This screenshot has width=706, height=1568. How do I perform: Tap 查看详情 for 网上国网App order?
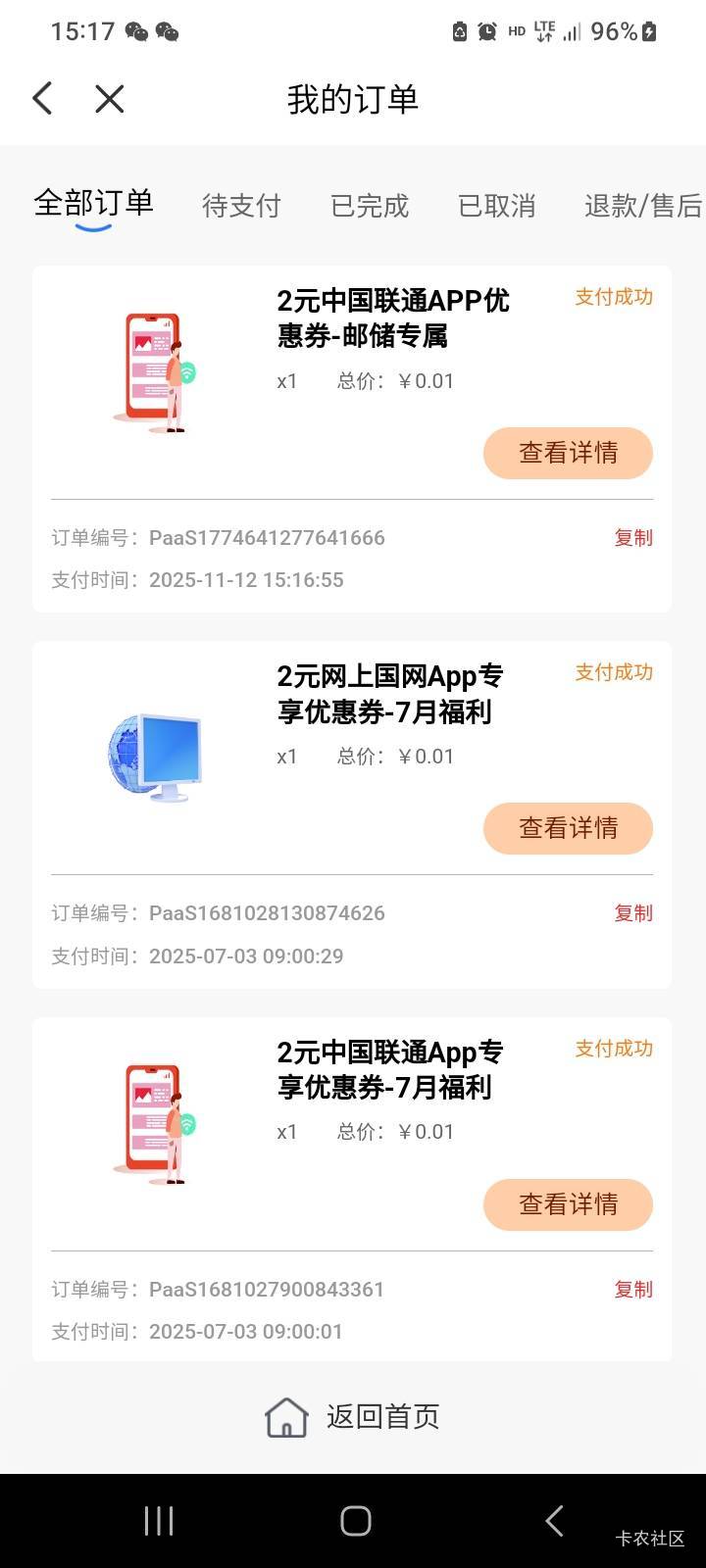tap(568, 828)
